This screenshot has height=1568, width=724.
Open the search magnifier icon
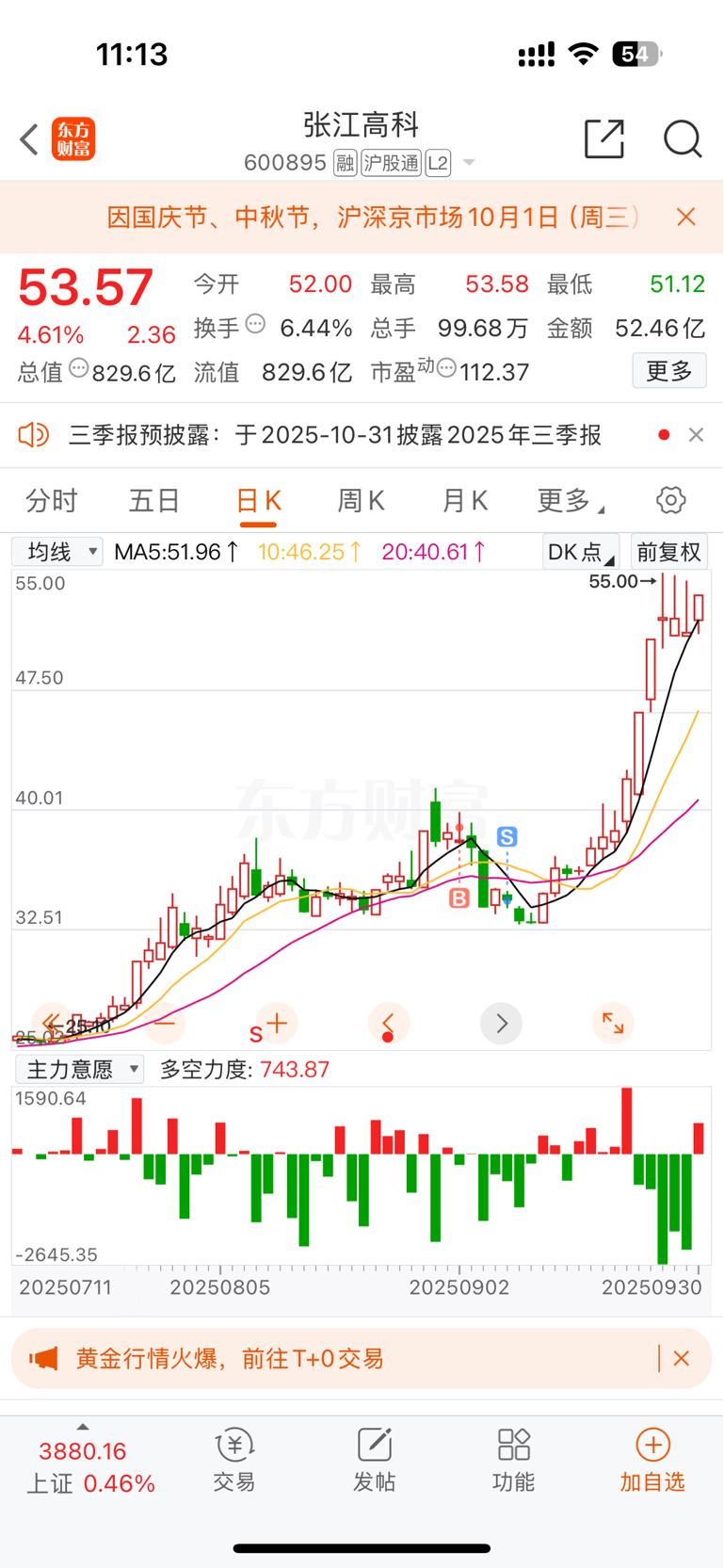pyautogui.click(x=683, y=139)
